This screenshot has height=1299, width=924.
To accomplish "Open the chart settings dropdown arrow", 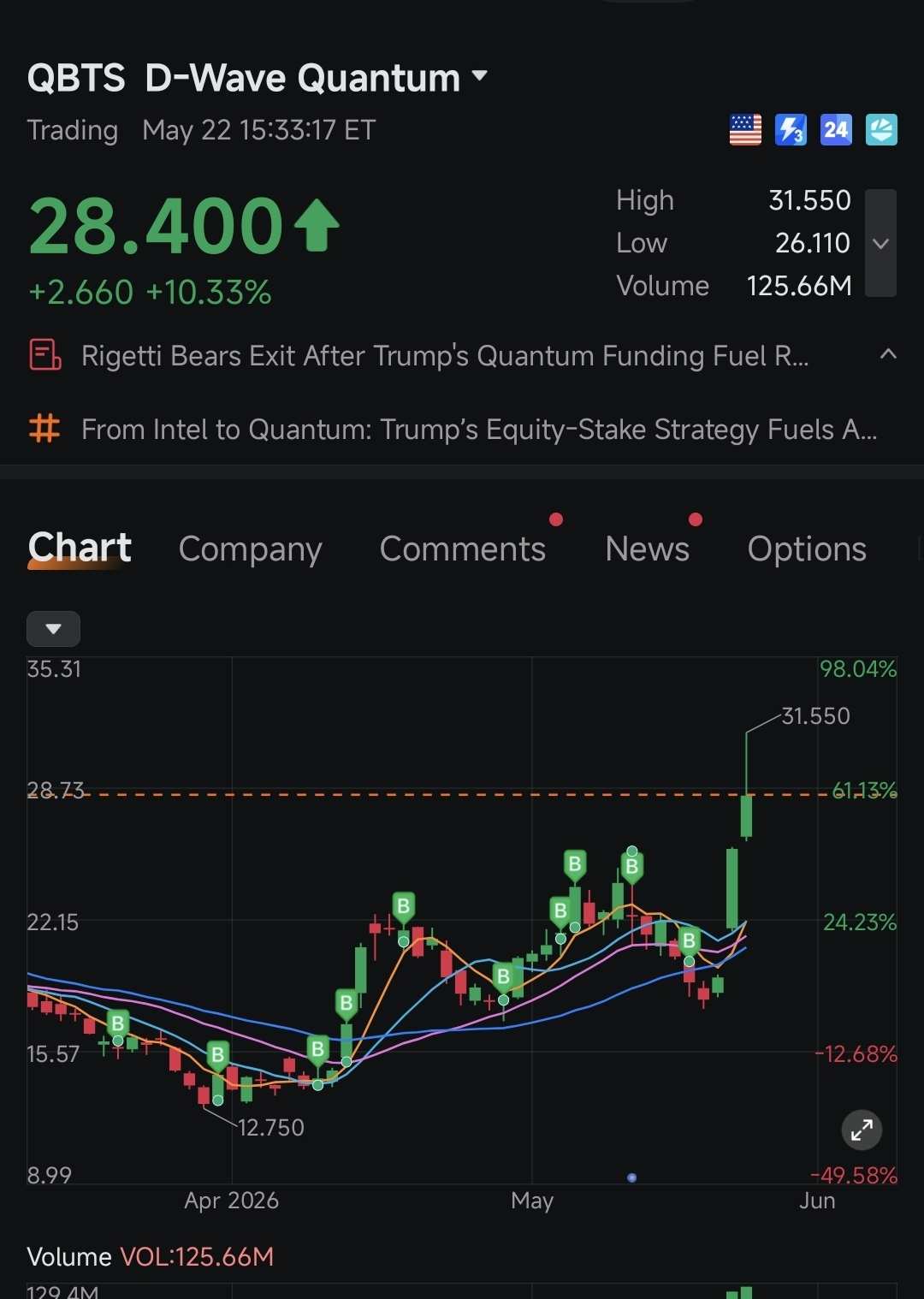I will coord(53,629).
